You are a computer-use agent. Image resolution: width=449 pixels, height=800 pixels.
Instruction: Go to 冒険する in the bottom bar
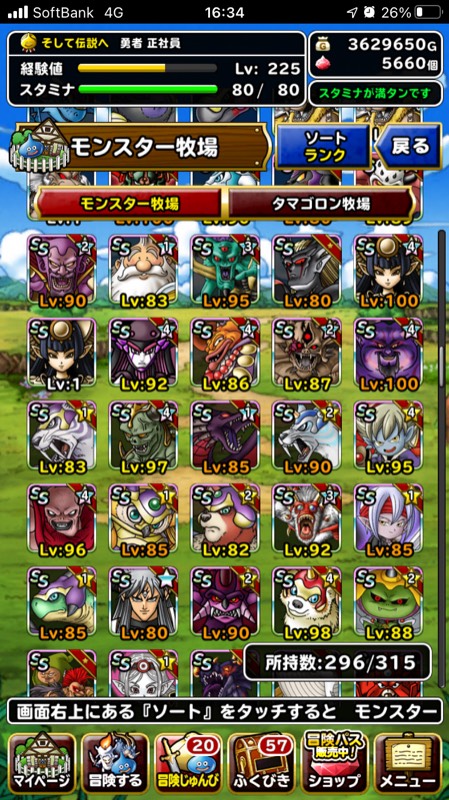pyautogui.click(x=115, y=762)
